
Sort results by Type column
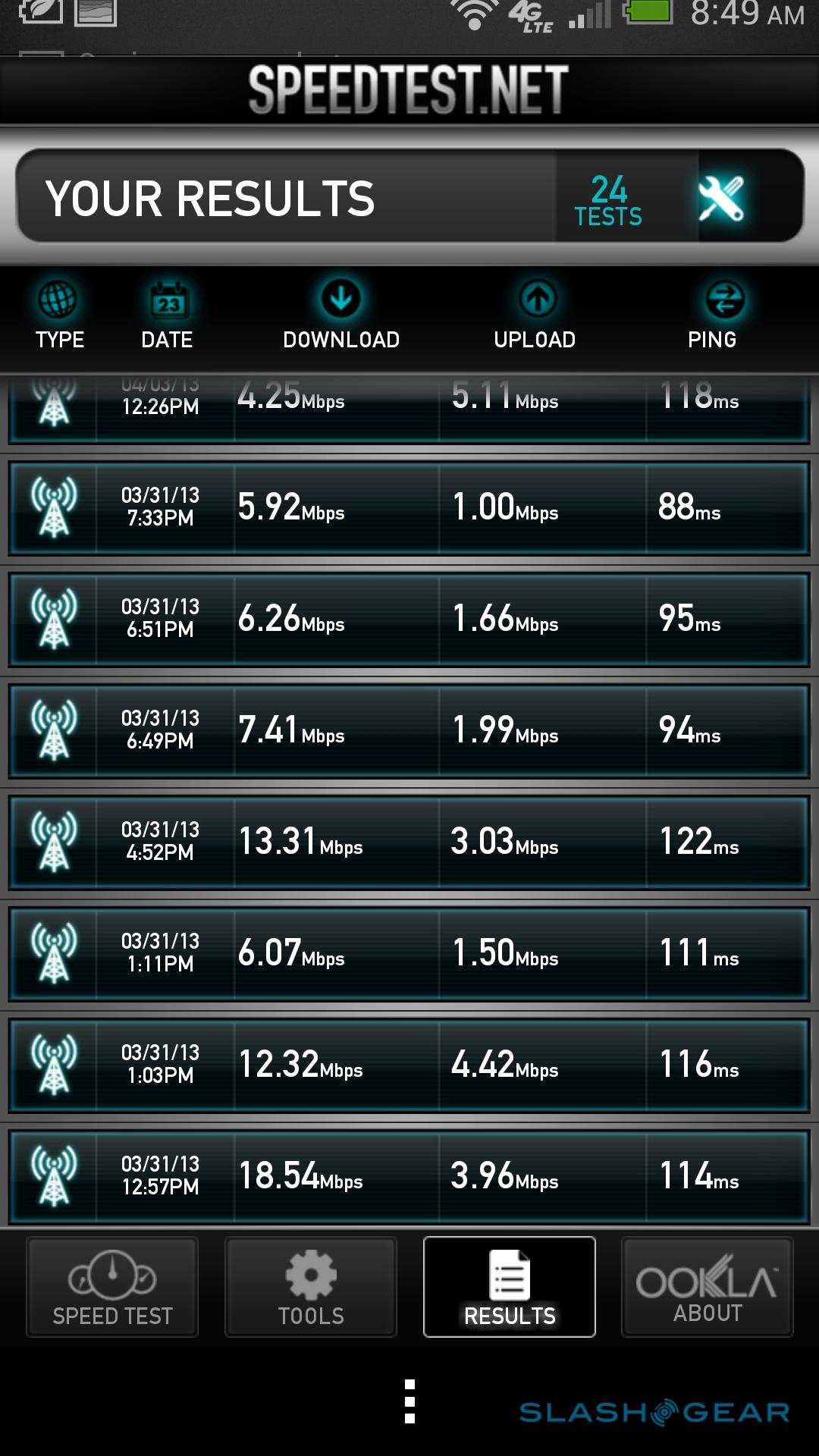(59, 316)
